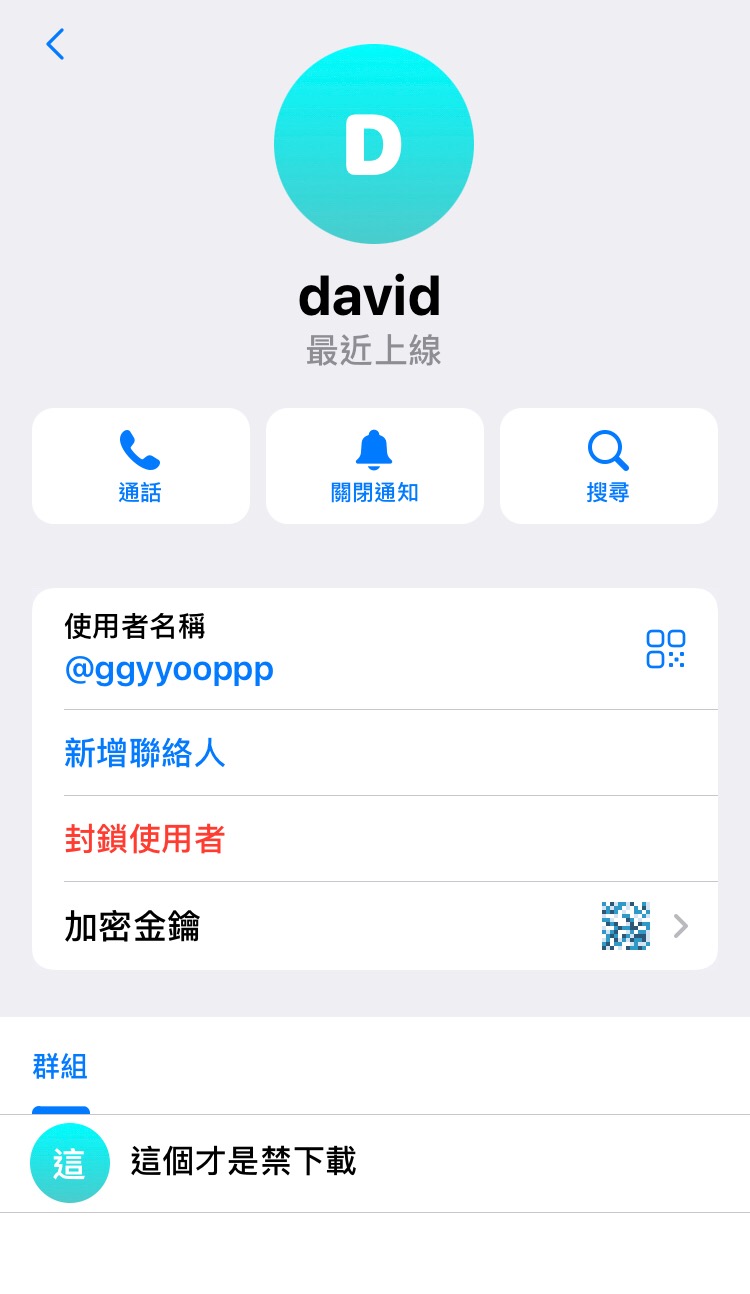This screenshot has width=750, height=1294.
Task: Tap the @ggyyooppp username
Action: coord(169,669)
